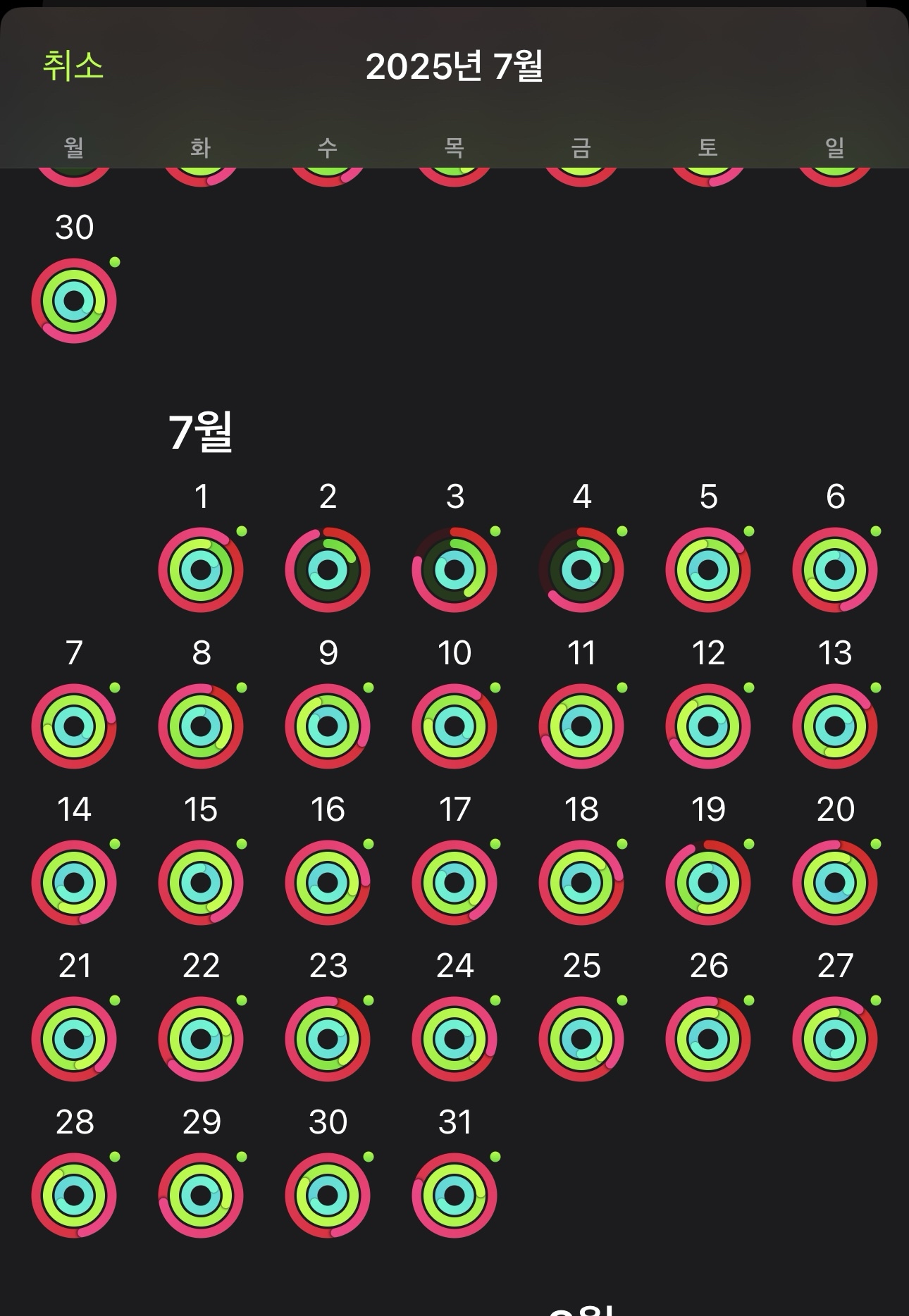Image resolution: width=909 pixels, height=1316 pixels.
Task: Open June 30 activity rings
Action: click(x=74, y=301)
